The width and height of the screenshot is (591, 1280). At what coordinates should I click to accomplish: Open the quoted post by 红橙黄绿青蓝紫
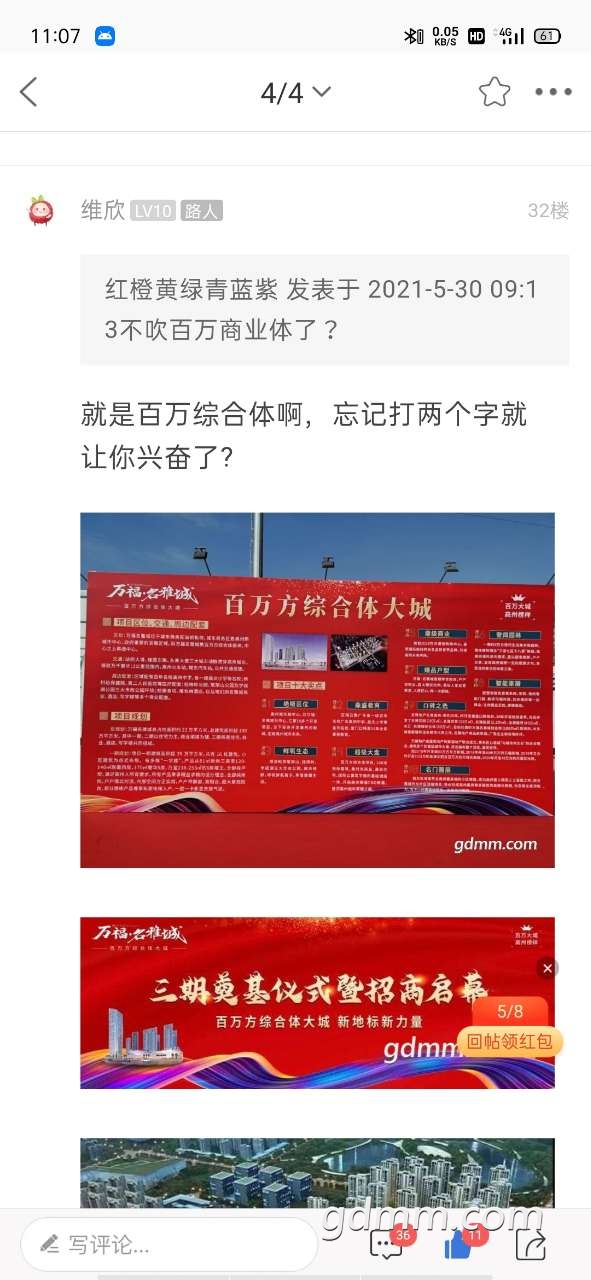tap(325, 309)
